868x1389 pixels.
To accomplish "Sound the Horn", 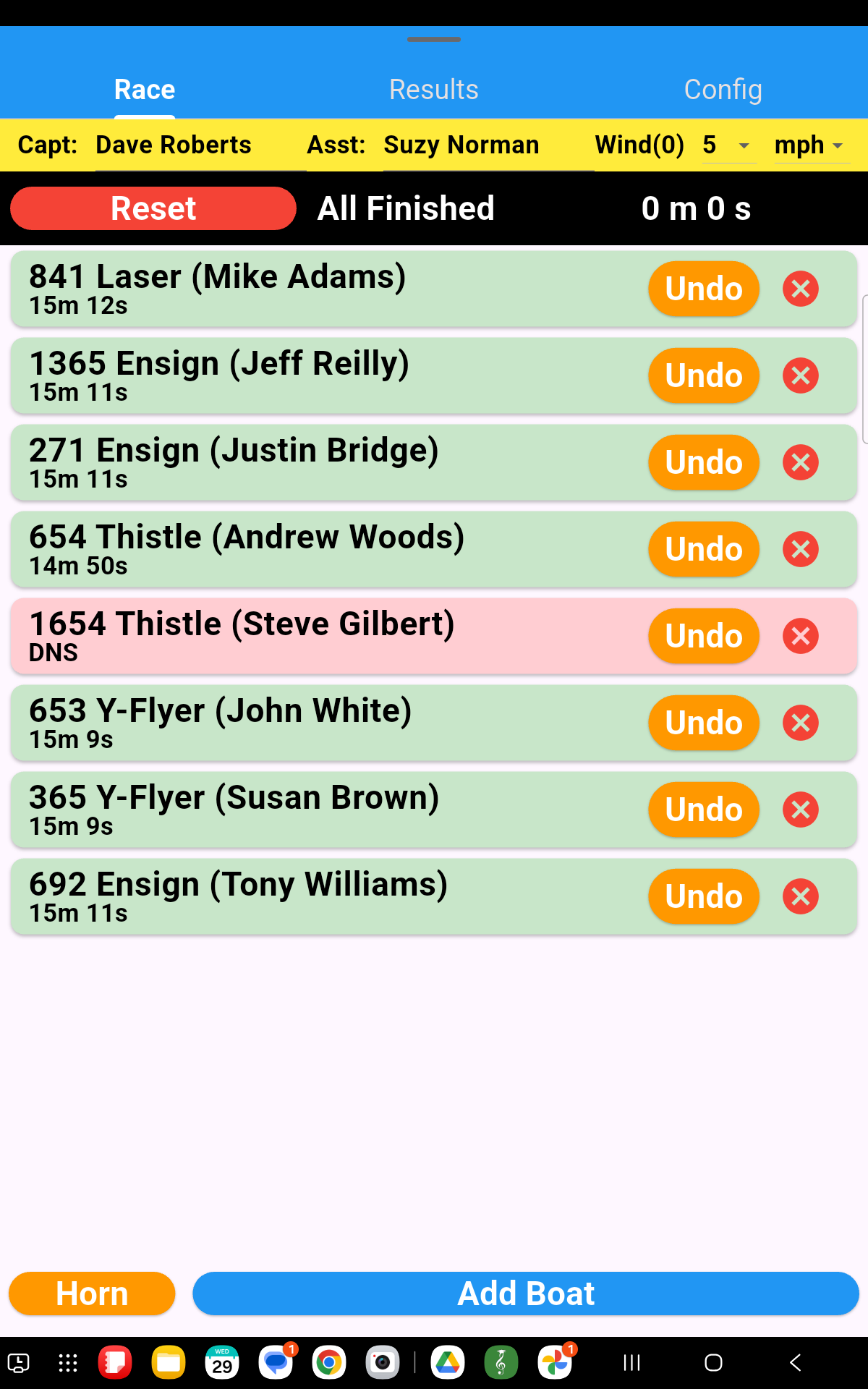I will coord(92,1294).
